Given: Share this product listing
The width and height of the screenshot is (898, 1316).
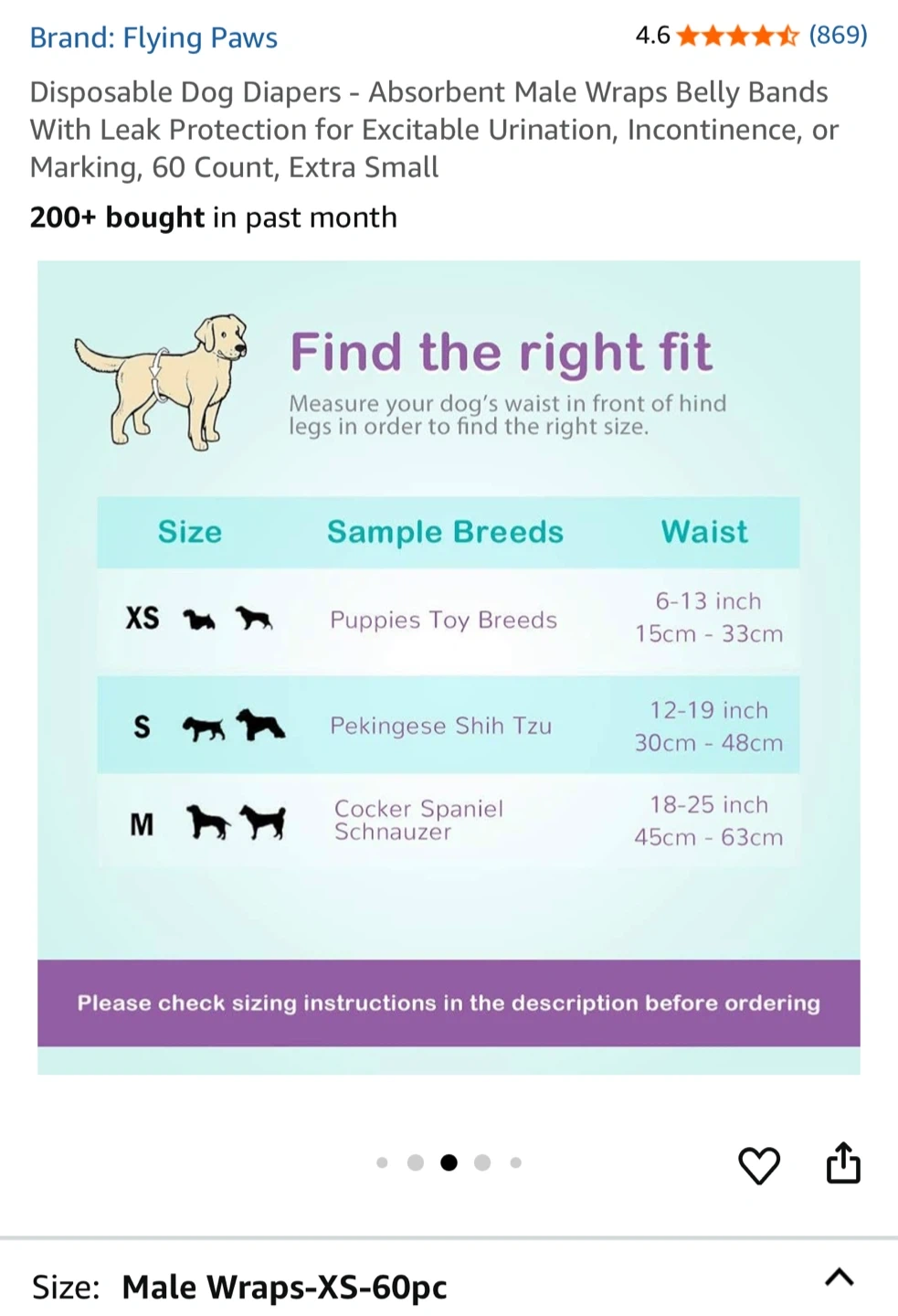Looking at the screenshot, I should click(x=842, y=1163).
